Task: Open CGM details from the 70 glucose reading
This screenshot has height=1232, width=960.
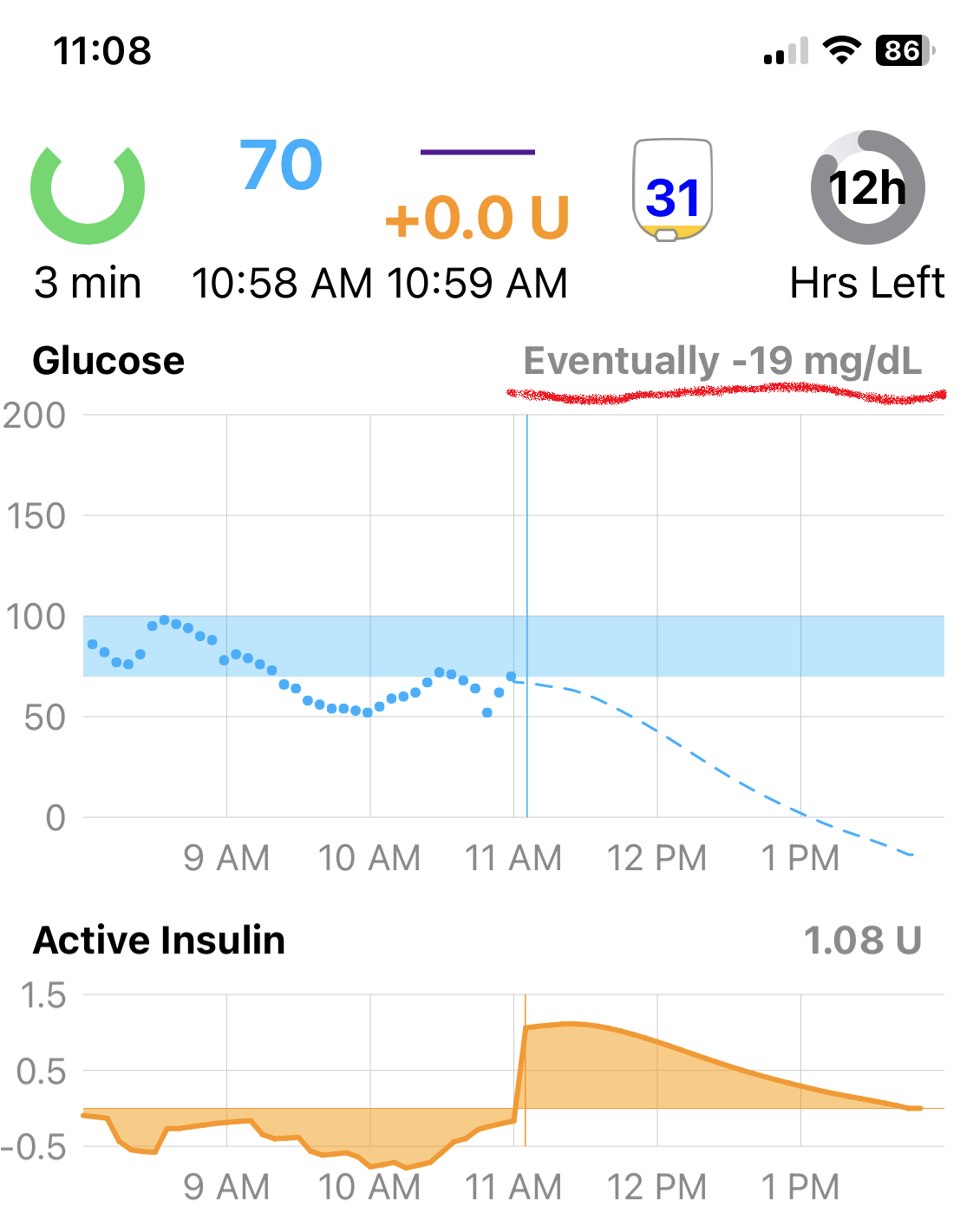Action: (x=281, y=167)
